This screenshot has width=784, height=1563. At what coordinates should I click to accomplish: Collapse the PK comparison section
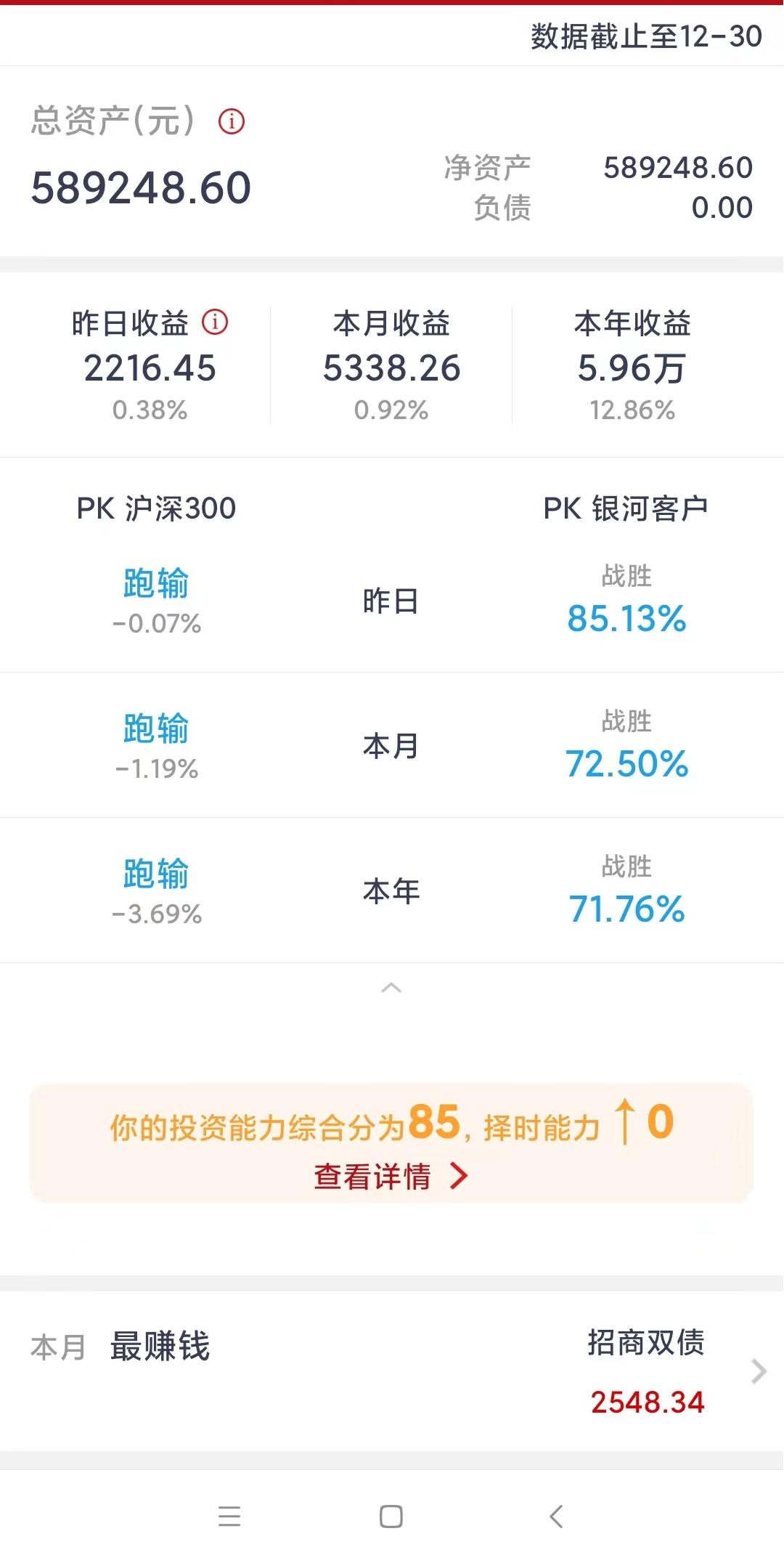[391, 988]
